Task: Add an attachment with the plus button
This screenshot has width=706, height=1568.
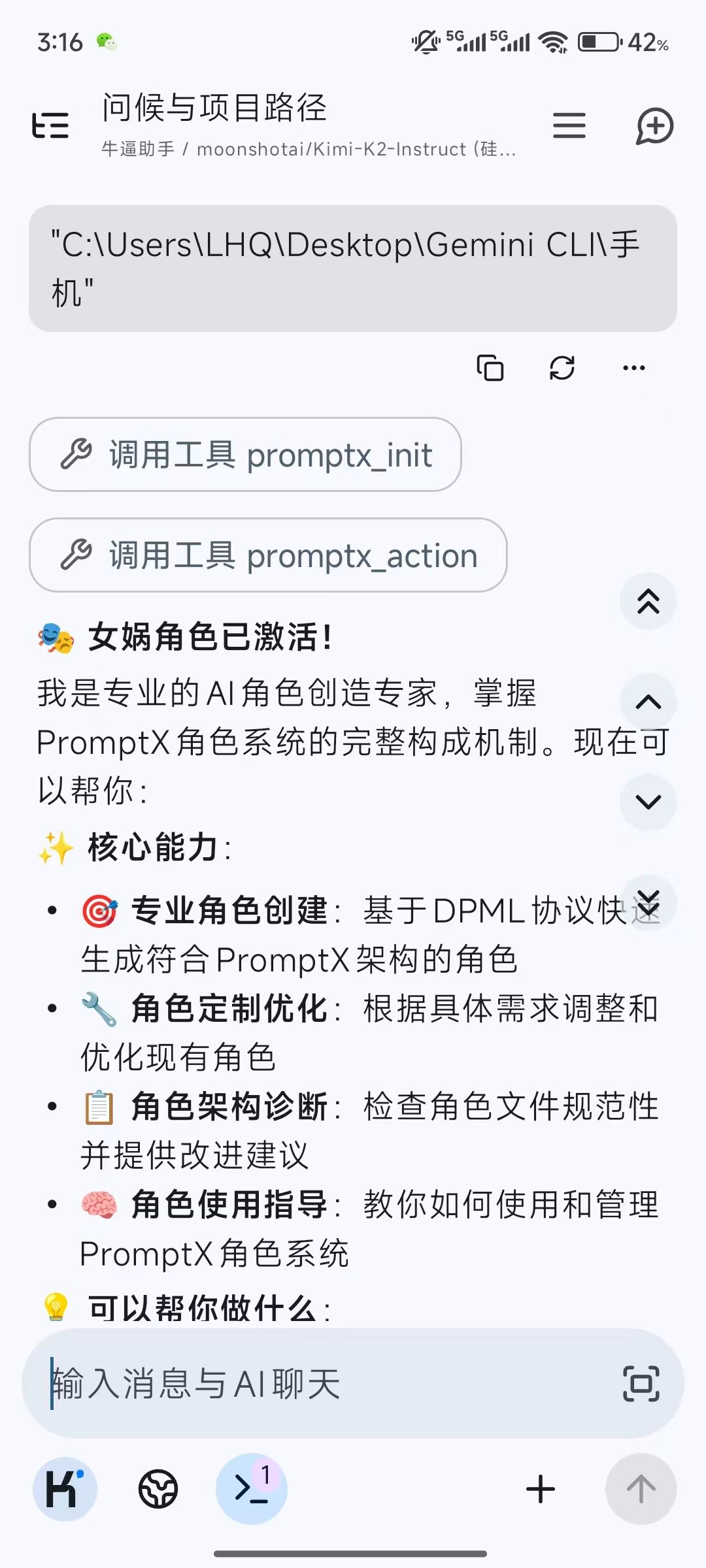Action: tap(540, 1490)
